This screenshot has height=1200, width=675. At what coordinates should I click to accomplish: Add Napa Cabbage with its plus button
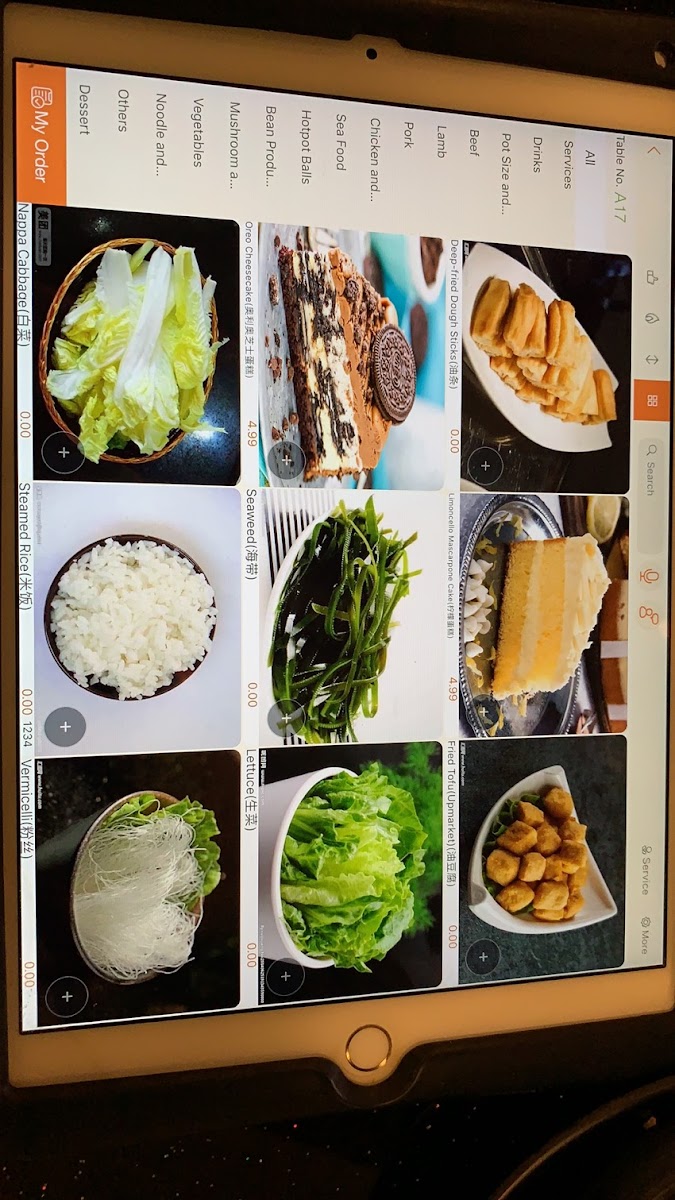(63, 453)
